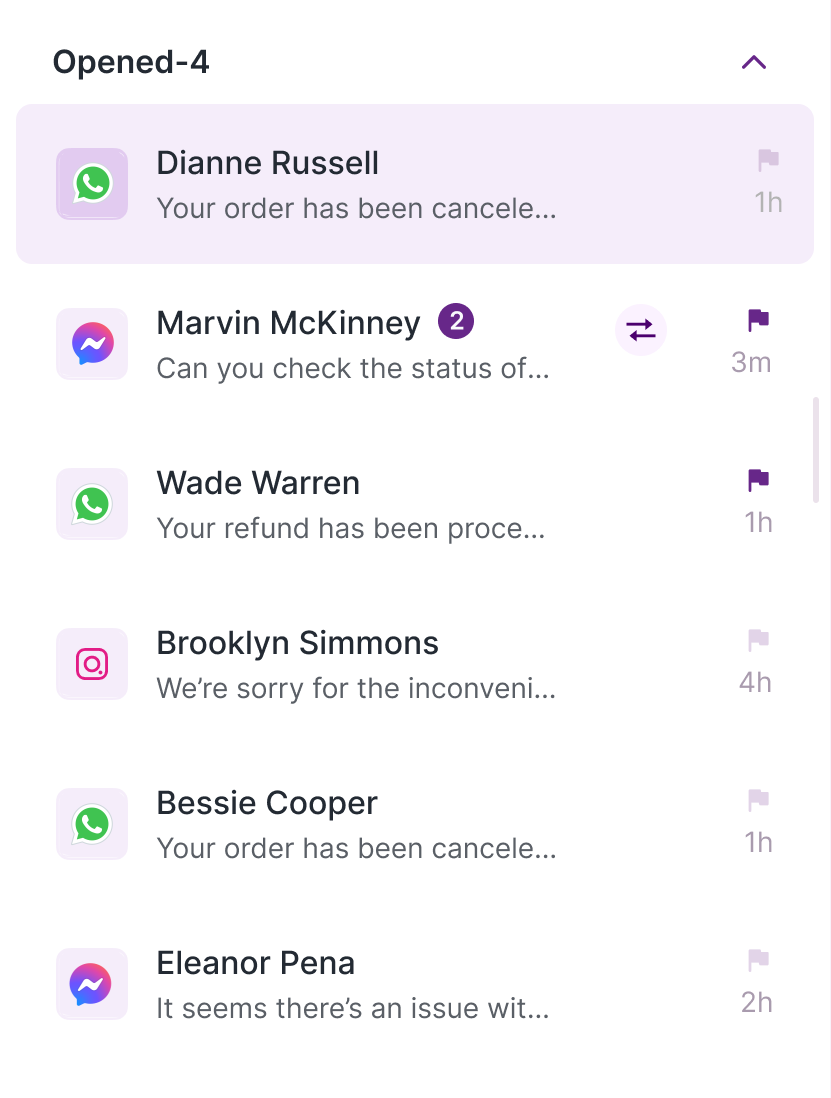This screenshot has width=831, height=1098.
Task: Open the conversation with Wade Warren
Action: click(x=350, y=505)
